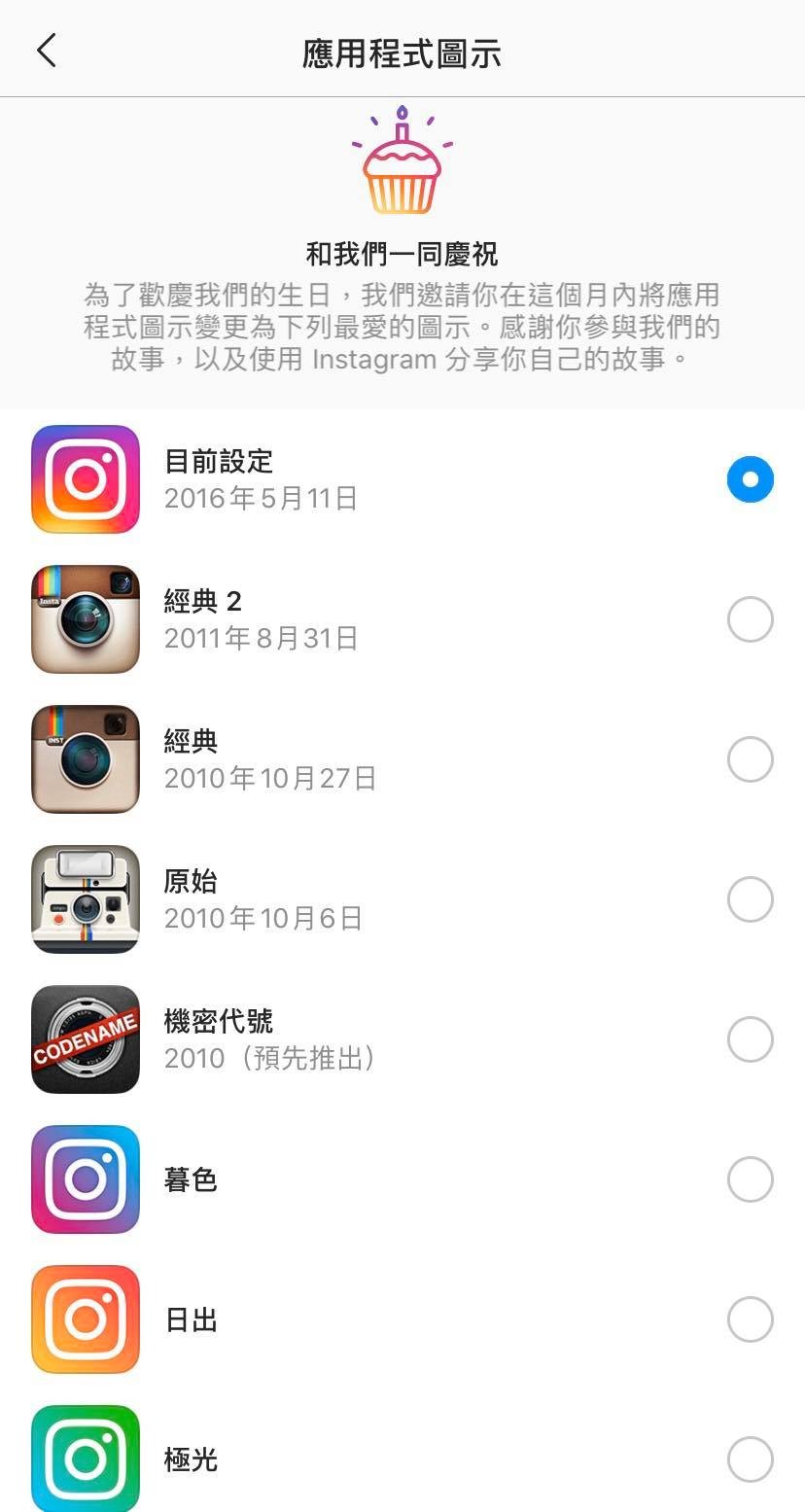The height and width of the screenshot is (1512, 805).
Task: Select the 機密代號 radio button
Action: (x=750, y=1039)
